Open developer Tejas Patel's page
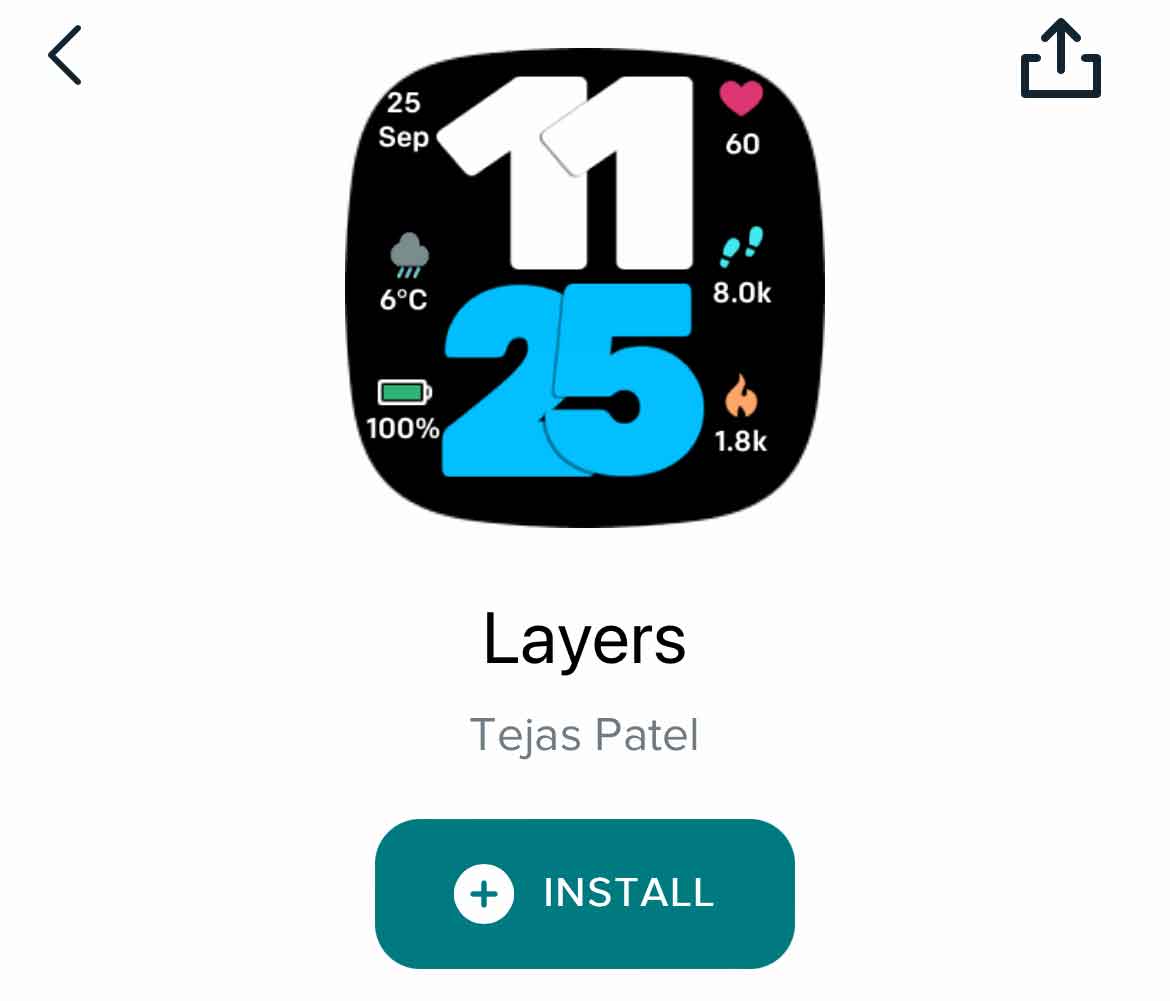Image resolution: width=1170 pixels, height=1001 pixels. click(x=584, y=735)
